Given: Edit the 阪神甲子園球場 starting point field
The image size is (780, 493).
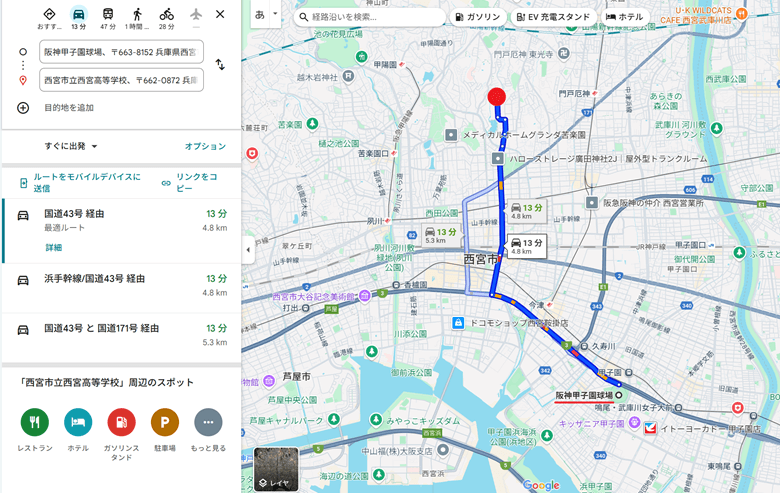Looking at the screenshot, I should [120, 51].
